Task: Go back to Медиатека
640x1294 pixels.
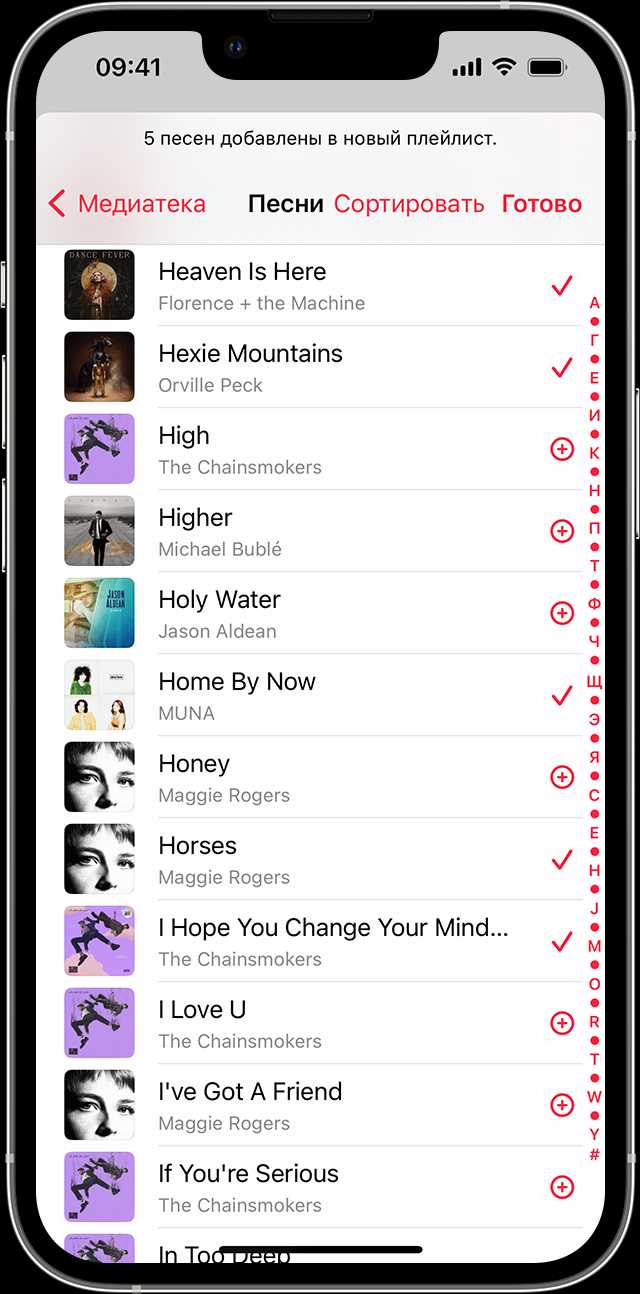Action: 127,204
